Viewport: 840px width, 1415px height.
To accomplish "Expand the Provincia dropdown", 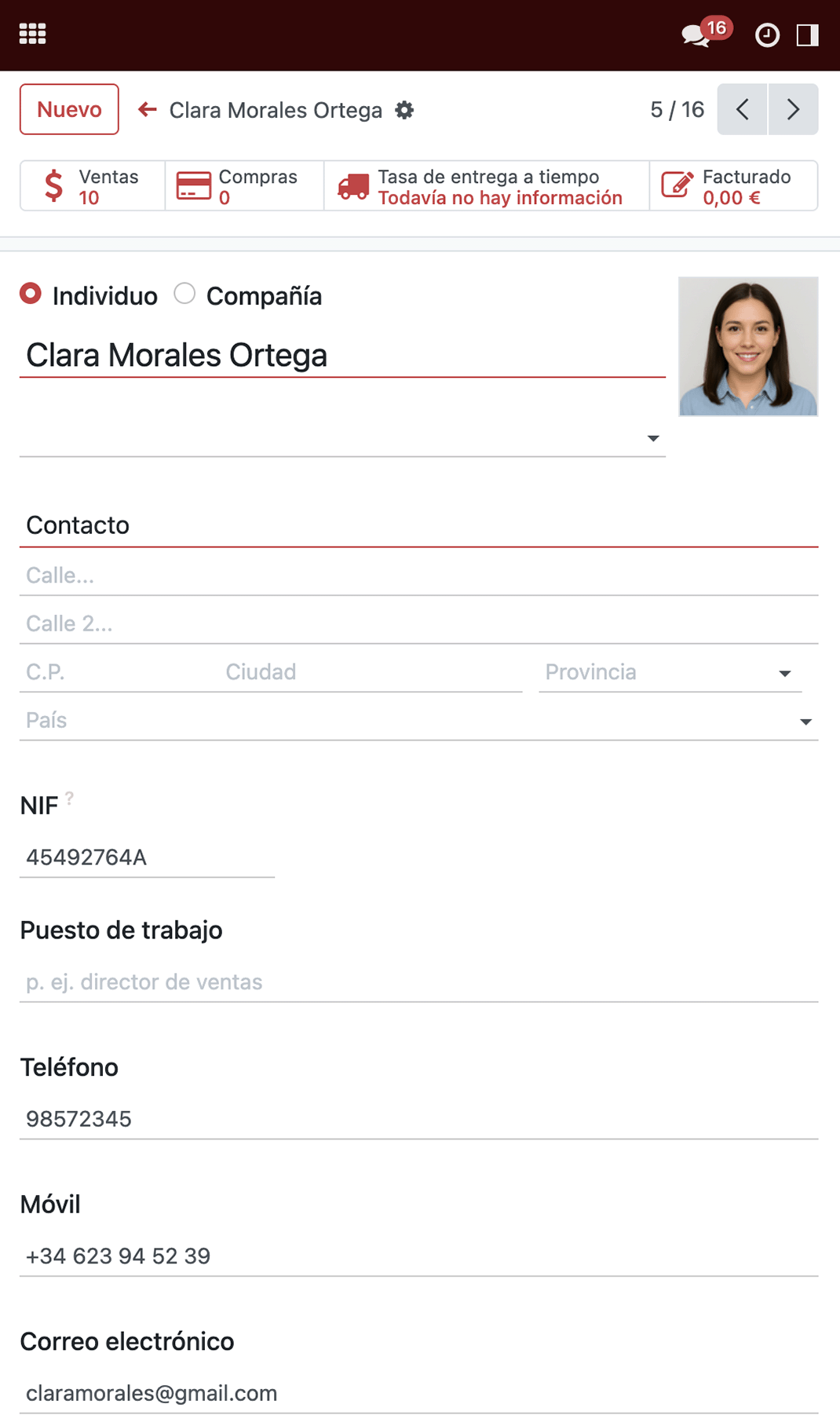I will coord(670,672).
